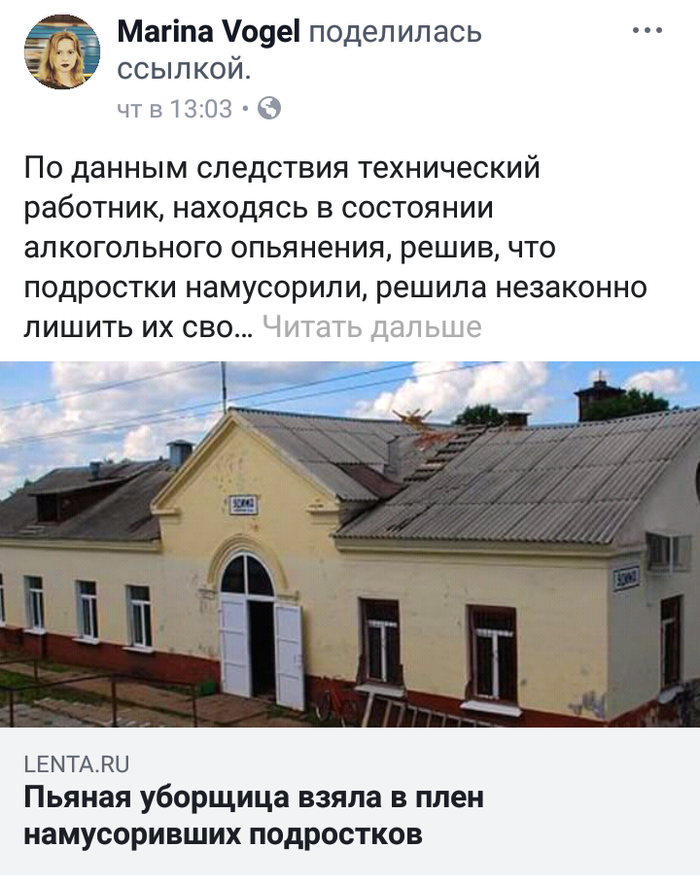The height and width of the screenshot is (882, 700).
Task: Open post timestamp чт в 13:03
Action: (x=174, y=108)
